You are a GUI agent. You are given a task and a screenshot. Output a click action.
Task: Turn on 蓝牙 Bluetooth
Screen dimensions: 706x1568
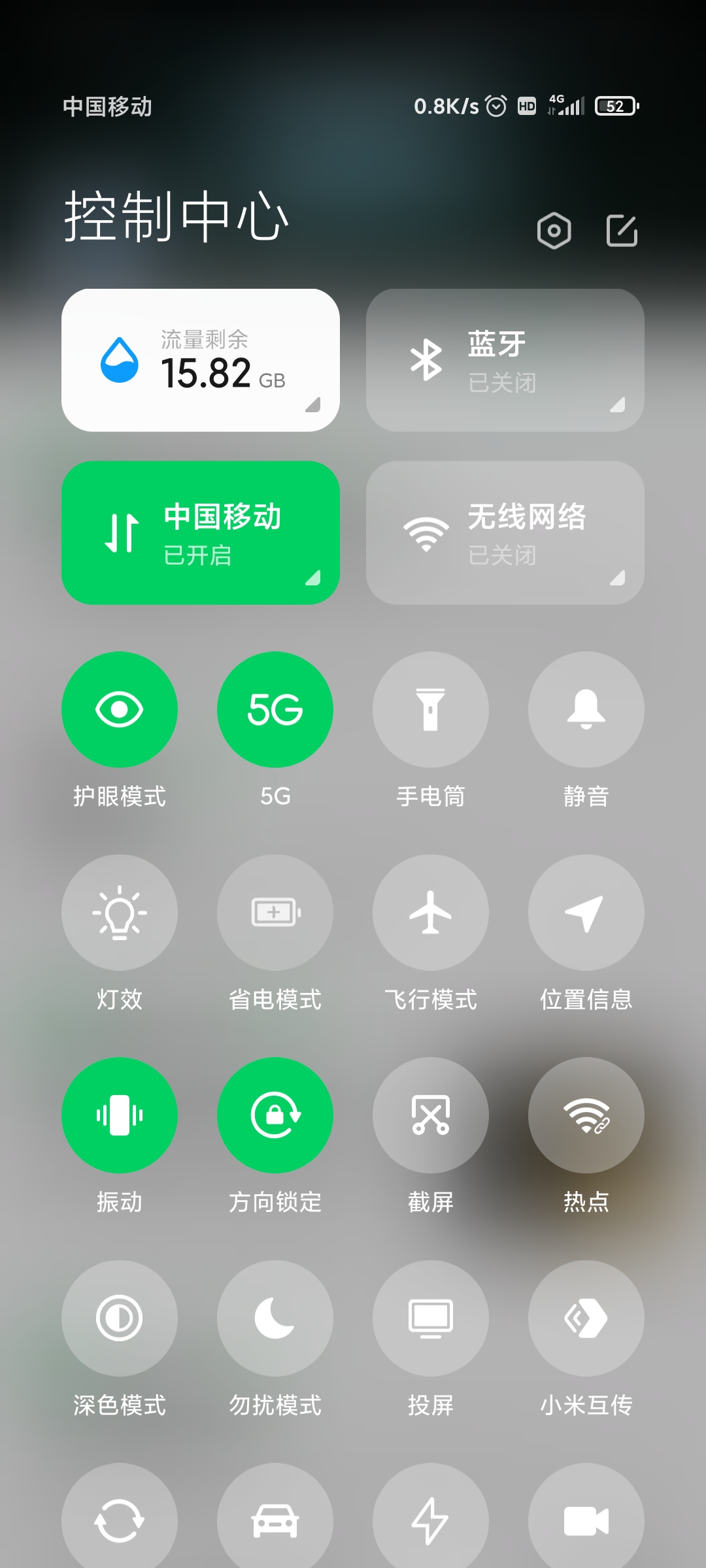click(x=505, y=360)
